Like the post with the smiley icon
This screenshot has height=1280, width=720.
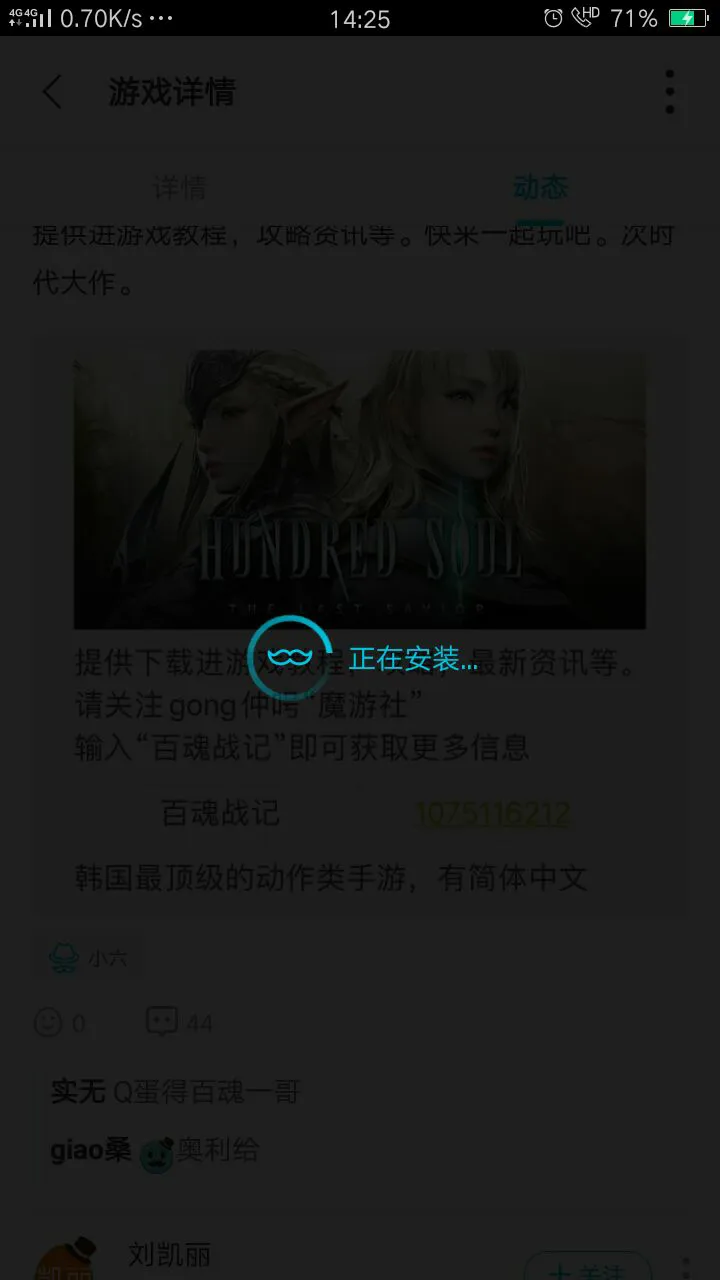point(48,1022)
